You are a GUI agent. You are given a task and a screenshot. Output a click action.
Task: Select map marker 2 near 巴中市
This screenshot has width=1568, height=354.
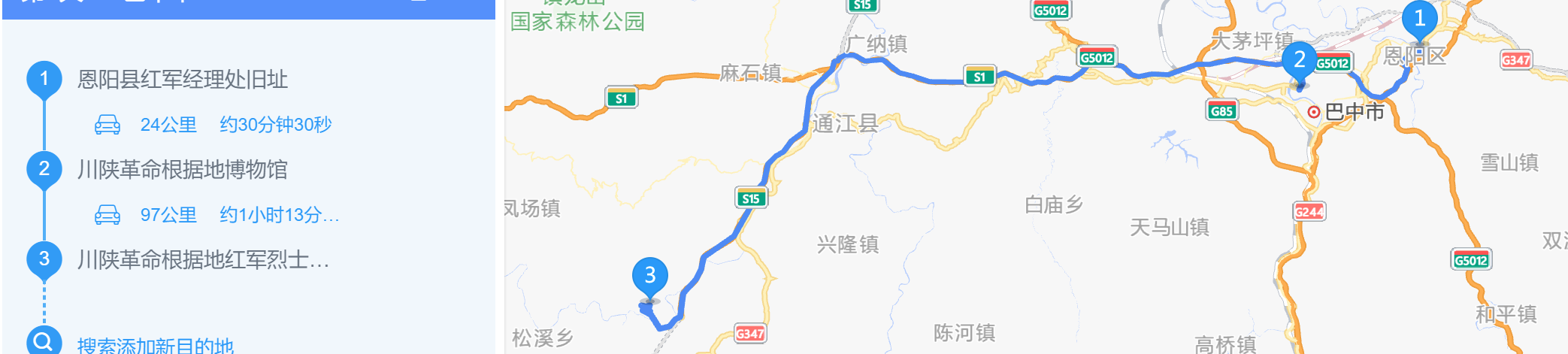click(1299, 60)
